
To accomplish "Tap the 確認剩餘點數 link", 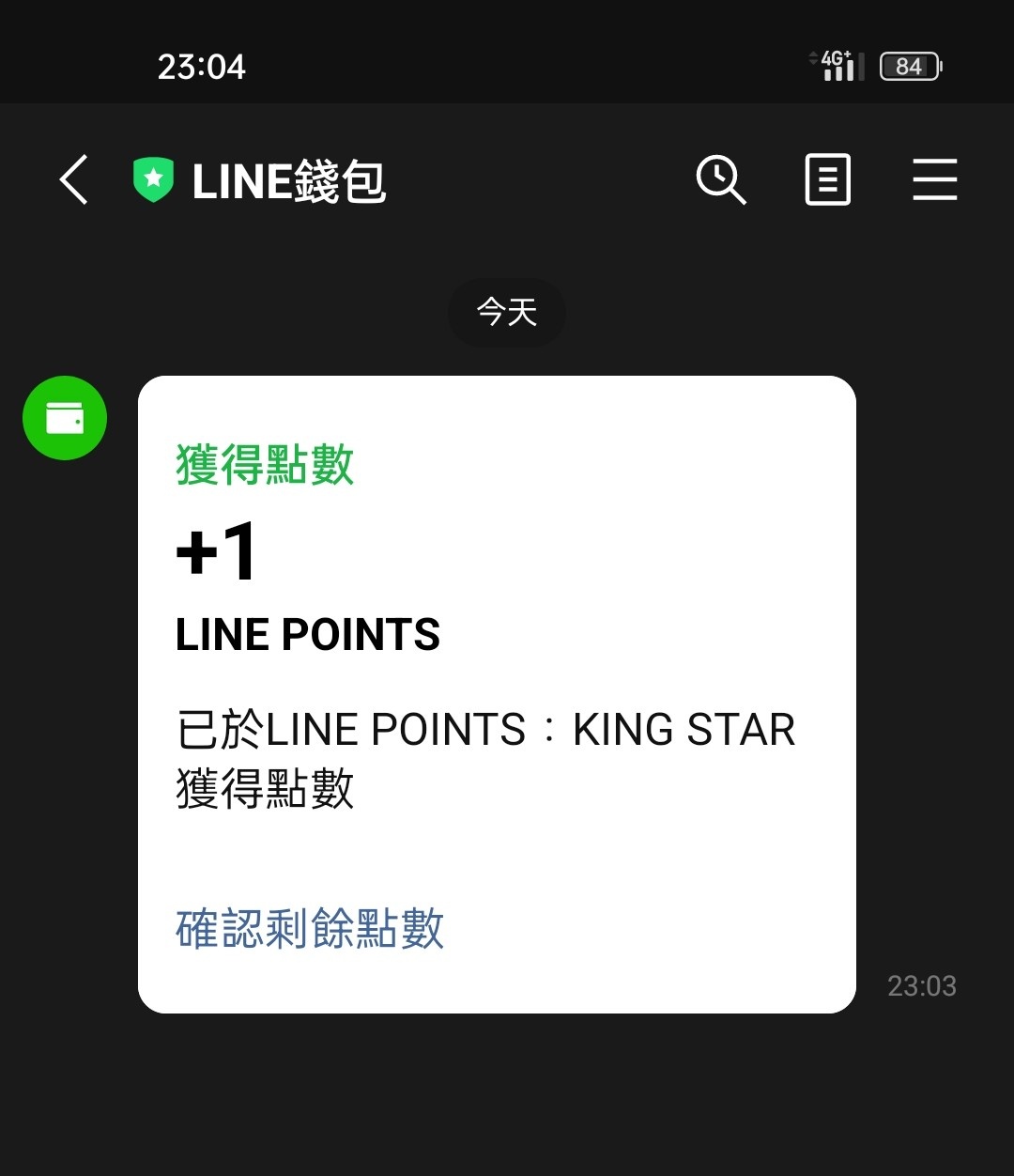I will pyautogui.click(x=310, y=929).
